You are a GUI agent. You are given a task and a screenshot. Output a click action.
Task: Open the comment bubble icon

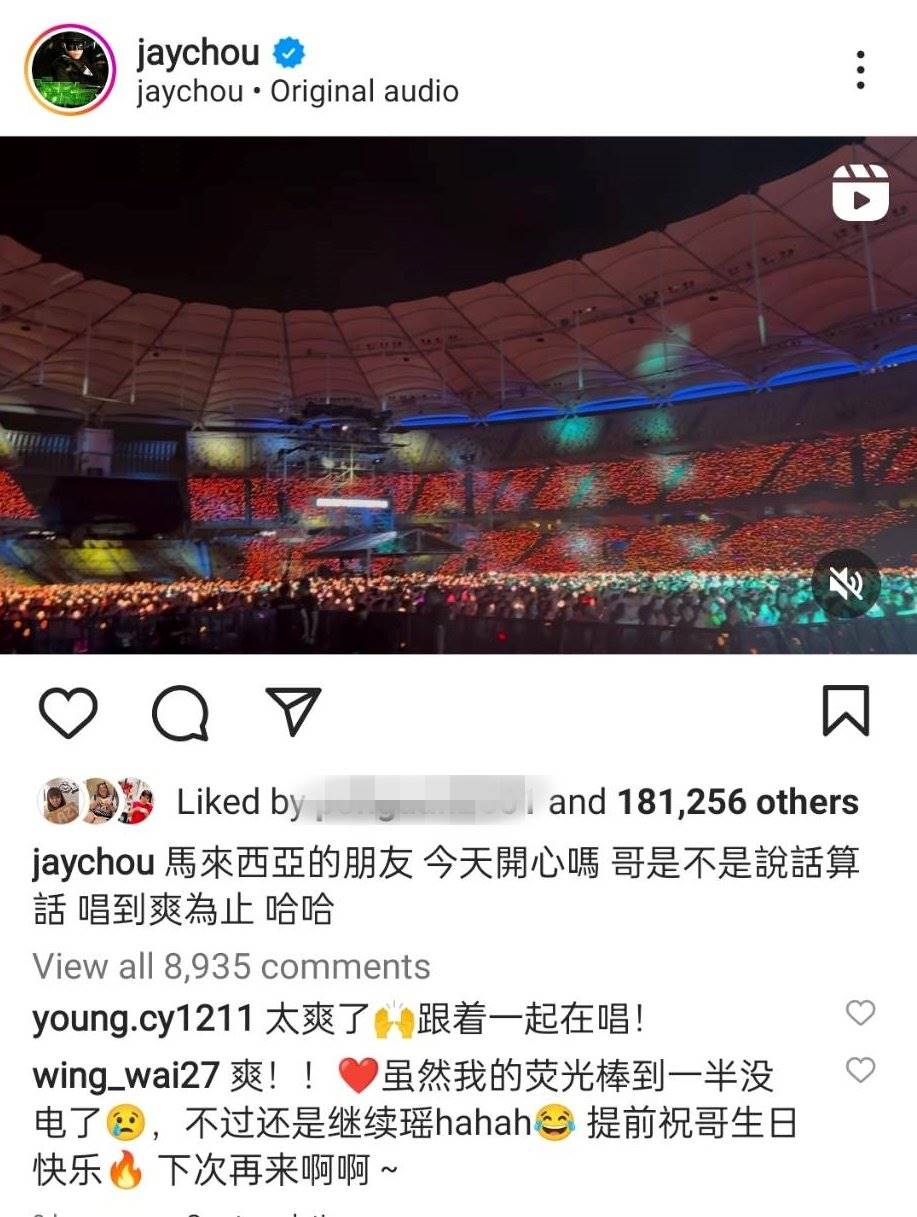180,713
